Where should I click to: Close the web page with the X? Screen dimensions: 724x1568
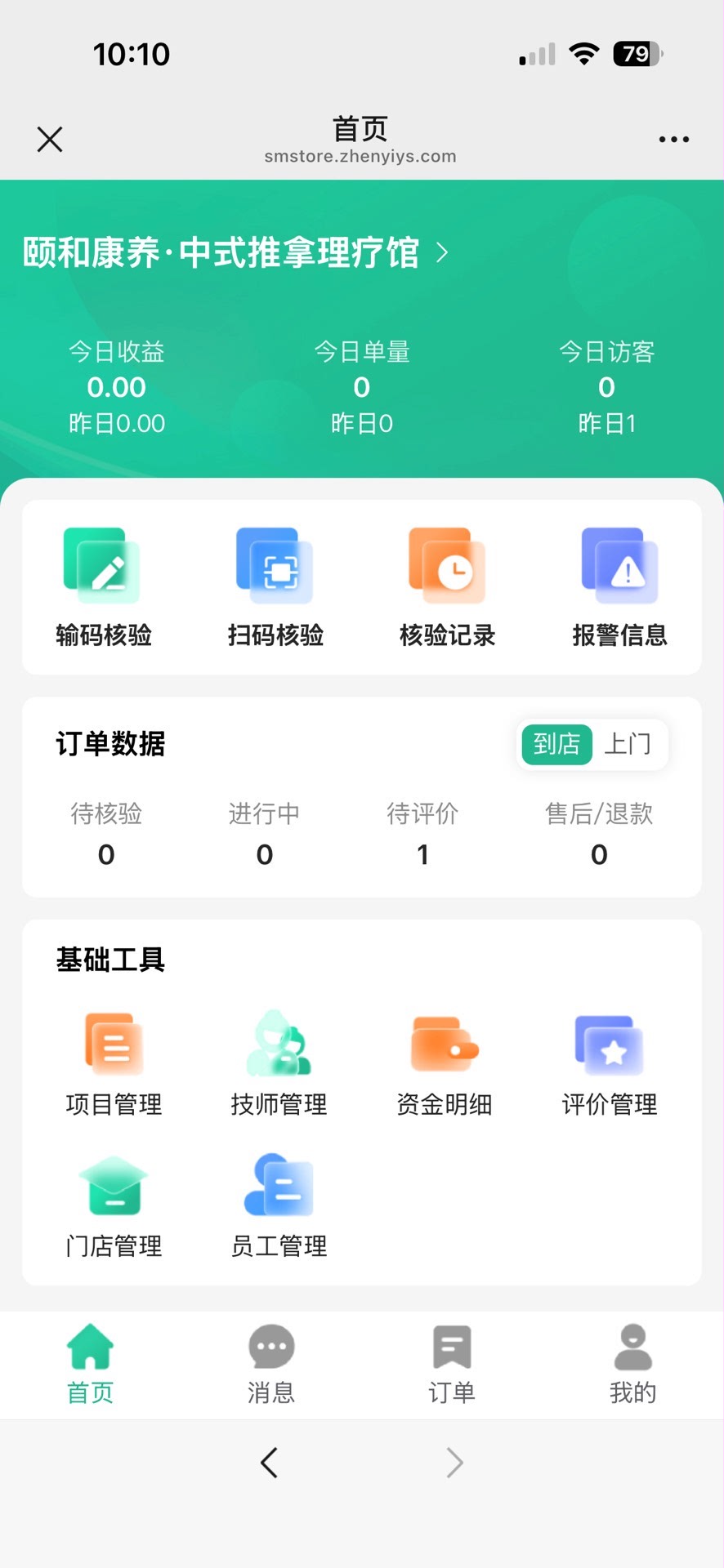click(x=50, y=140)
